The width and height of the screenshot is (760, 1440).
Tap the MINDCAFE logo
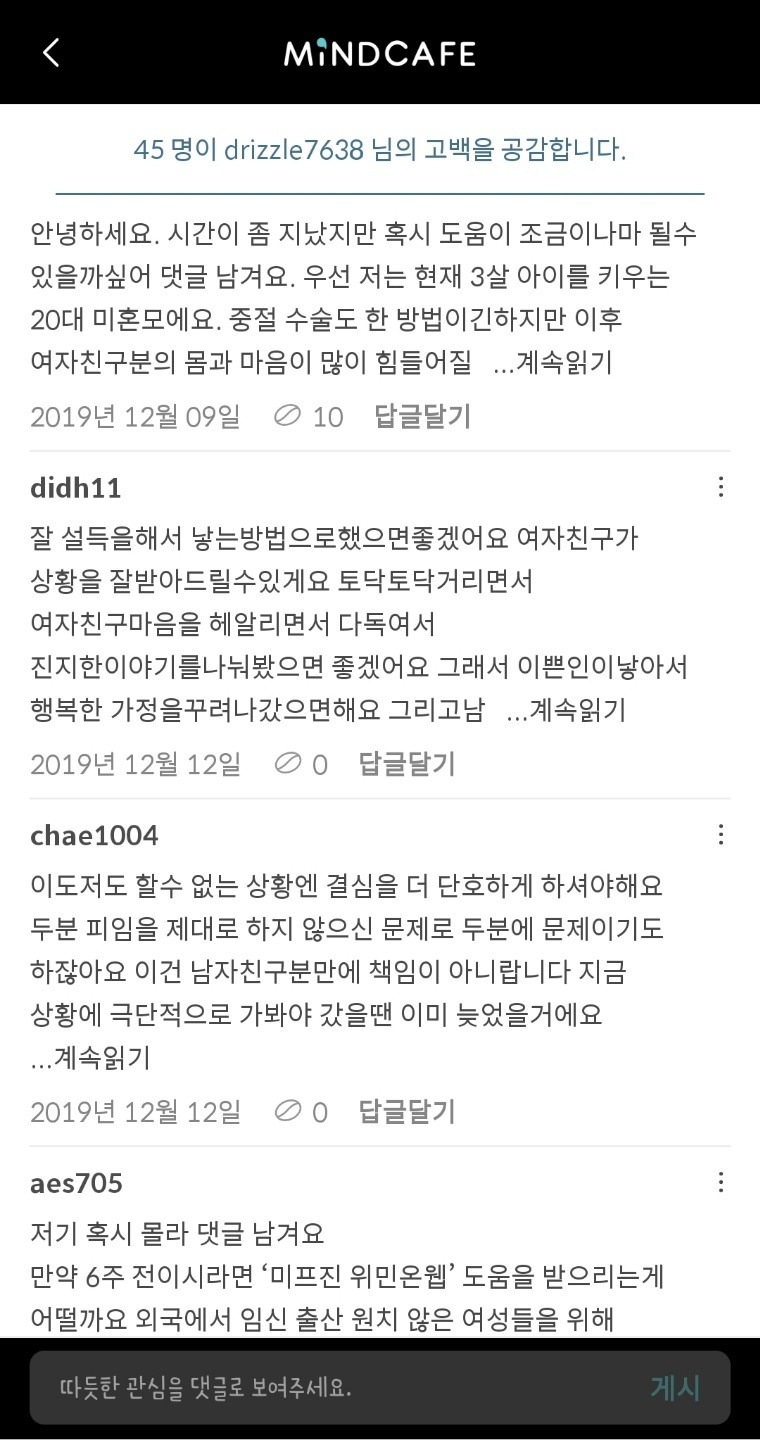pos(380,53)
